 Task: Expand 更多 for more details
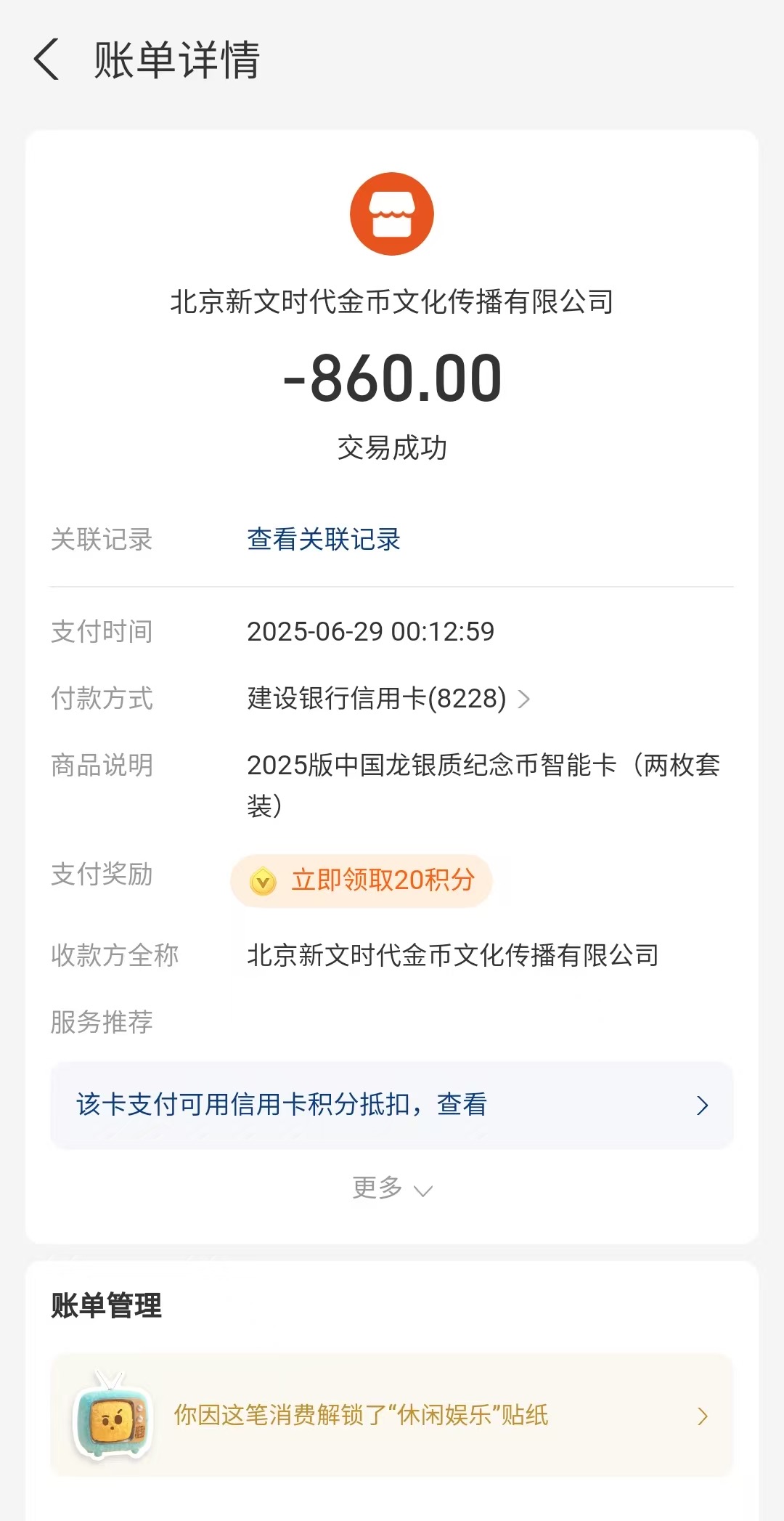[392, 1188]
